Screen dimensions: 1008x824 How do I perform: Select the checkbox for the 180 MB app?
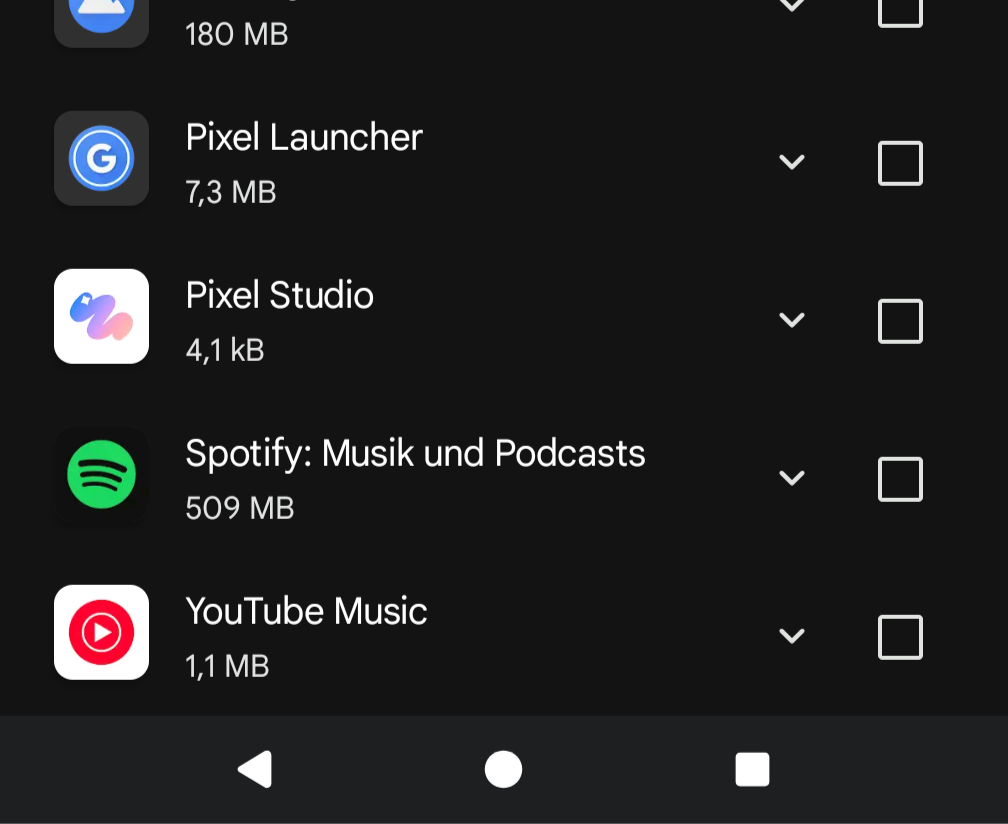point(900,10)
